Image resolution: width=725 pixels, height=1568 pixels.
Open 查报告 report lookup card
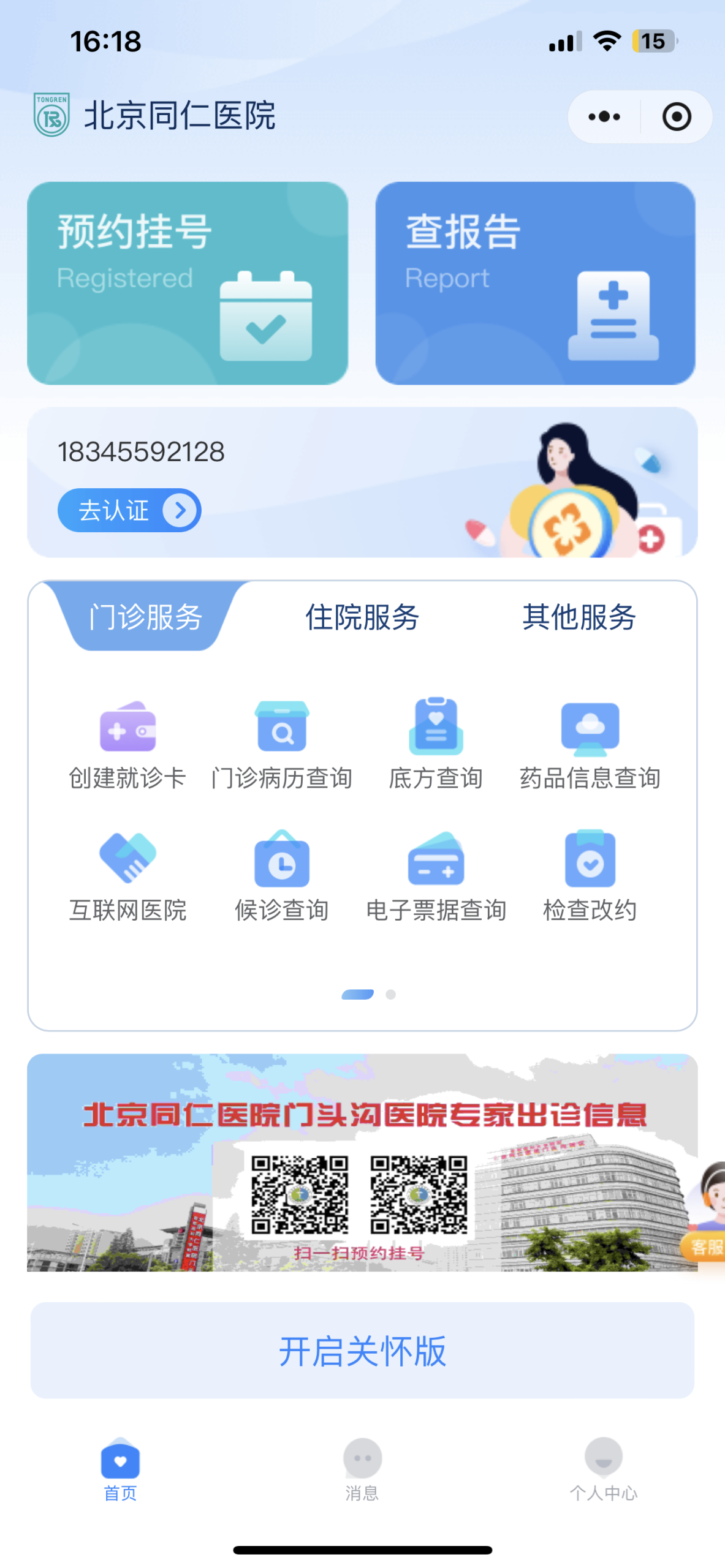pos(534,282)
